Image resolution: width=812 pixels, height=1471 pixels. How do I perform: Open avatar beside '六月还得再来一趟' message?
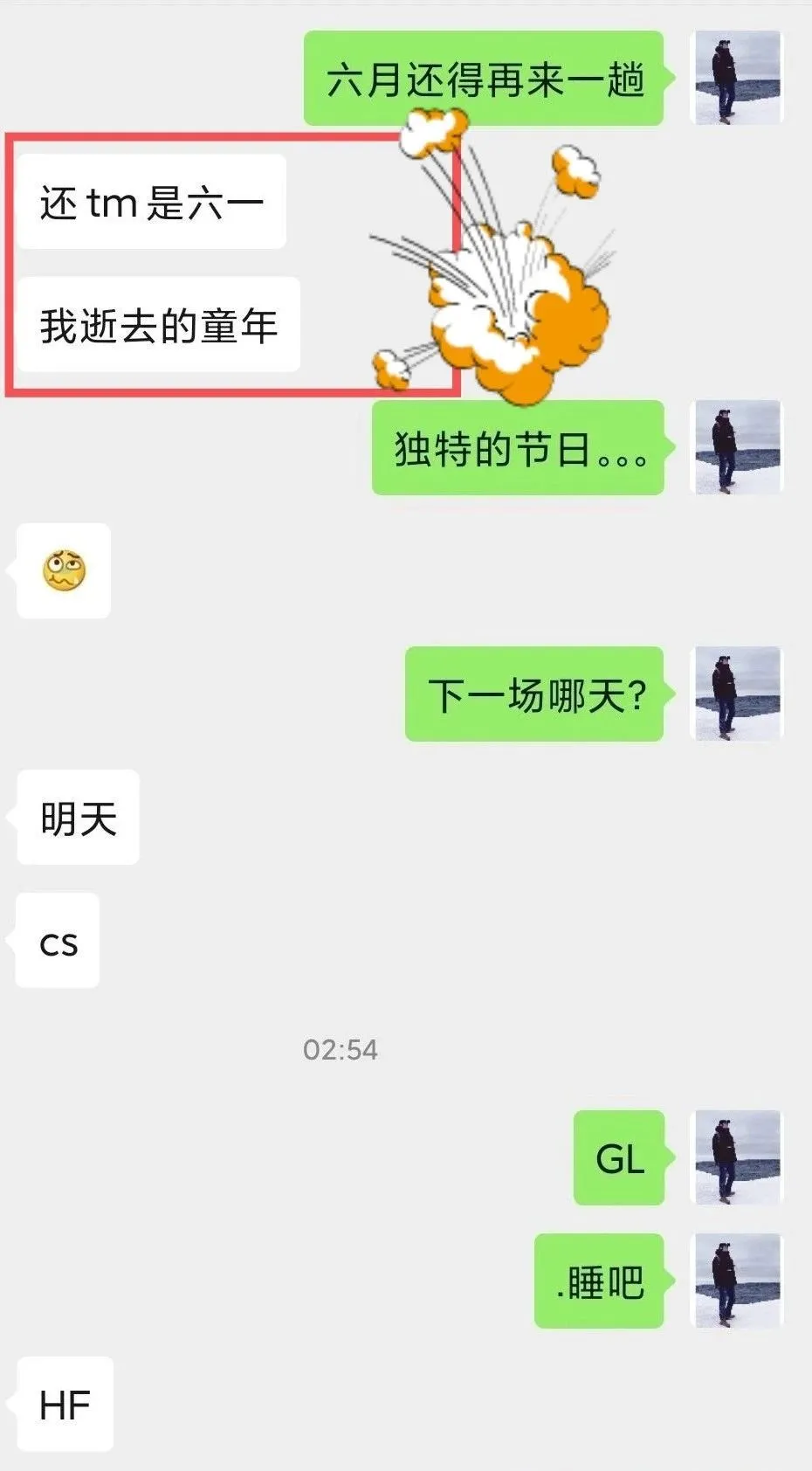coord(738,78)
